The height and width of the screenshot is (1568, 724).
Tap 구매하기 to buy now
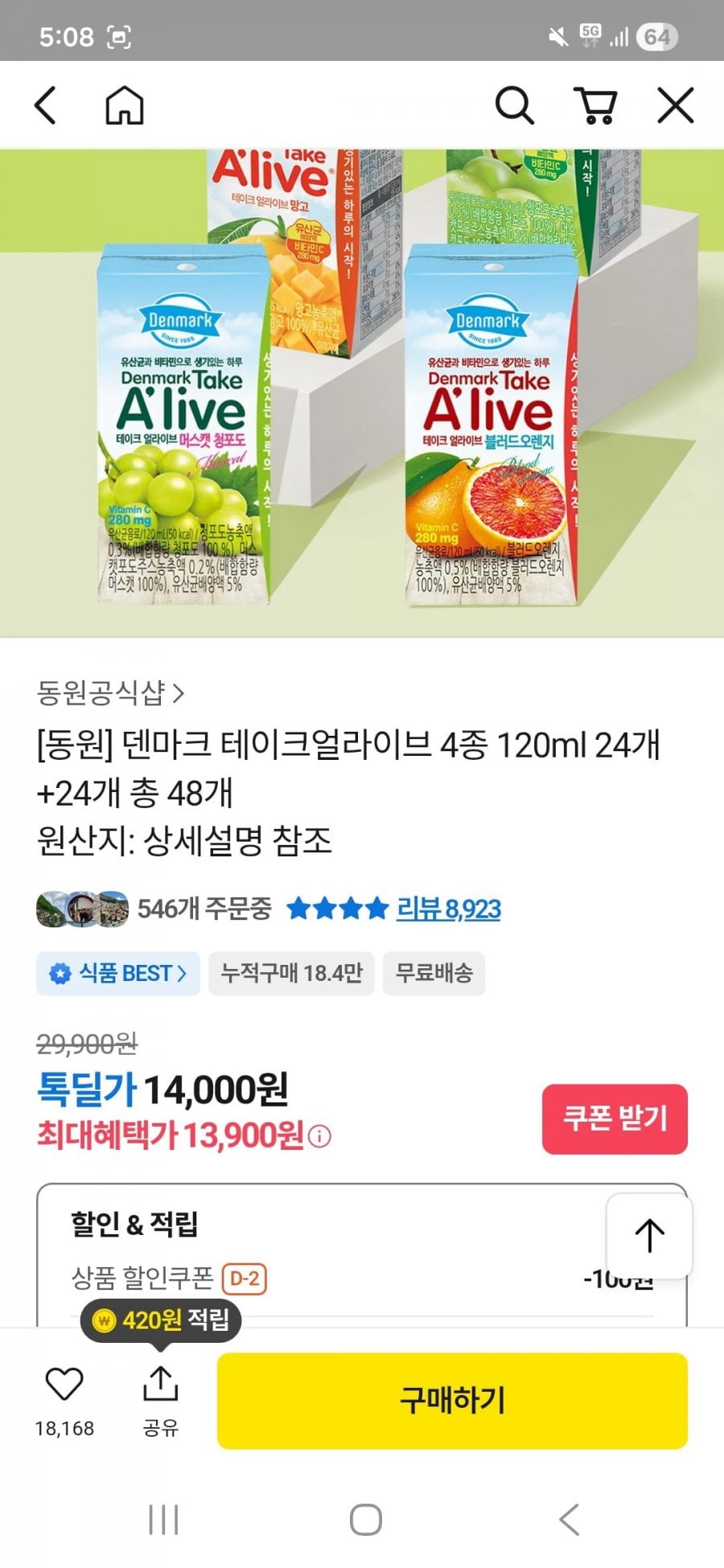pyautogui.click(x=452, y=1400)
